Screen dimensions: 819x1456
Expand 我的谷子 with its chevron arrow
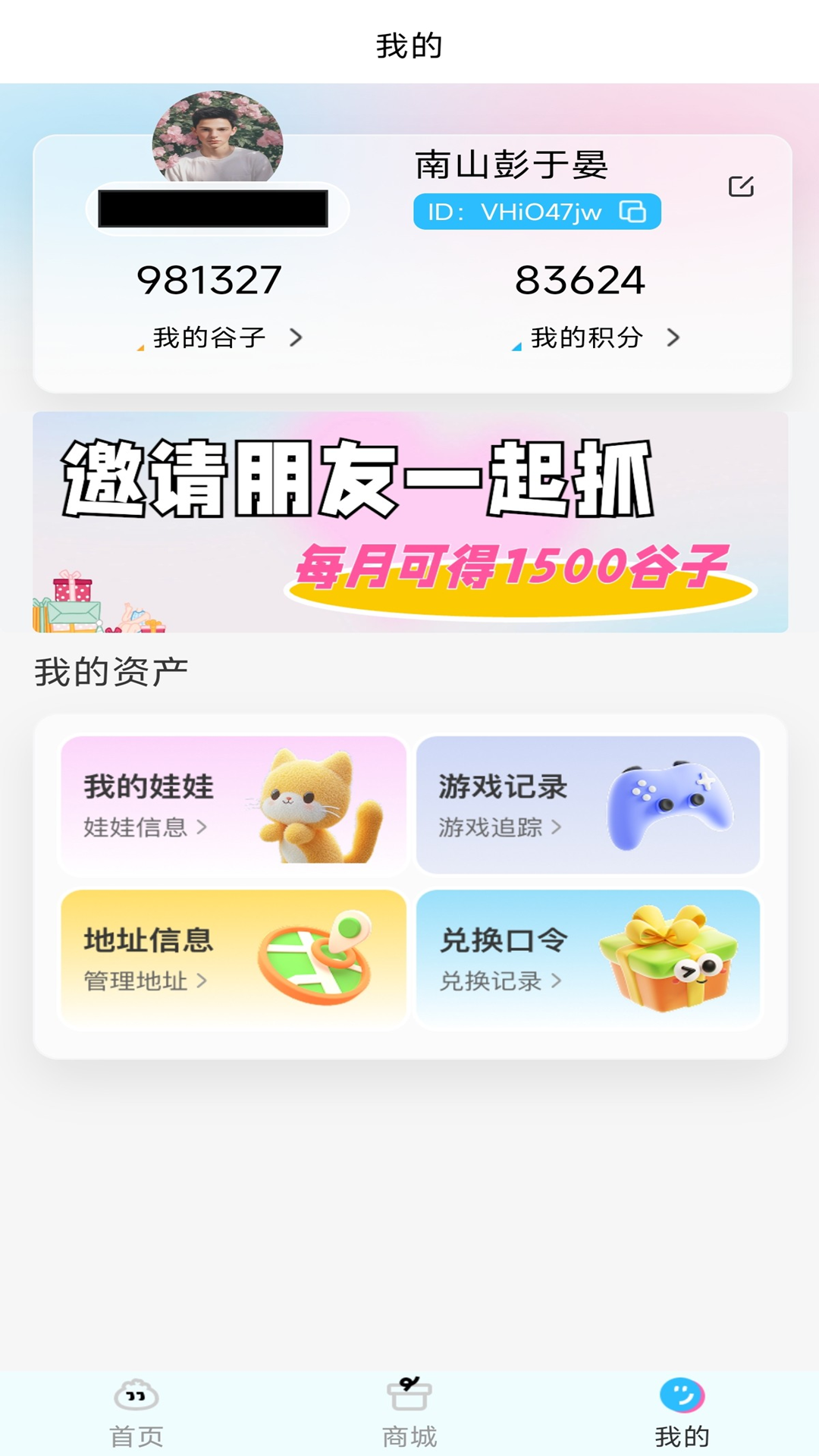tap(294, 338)
